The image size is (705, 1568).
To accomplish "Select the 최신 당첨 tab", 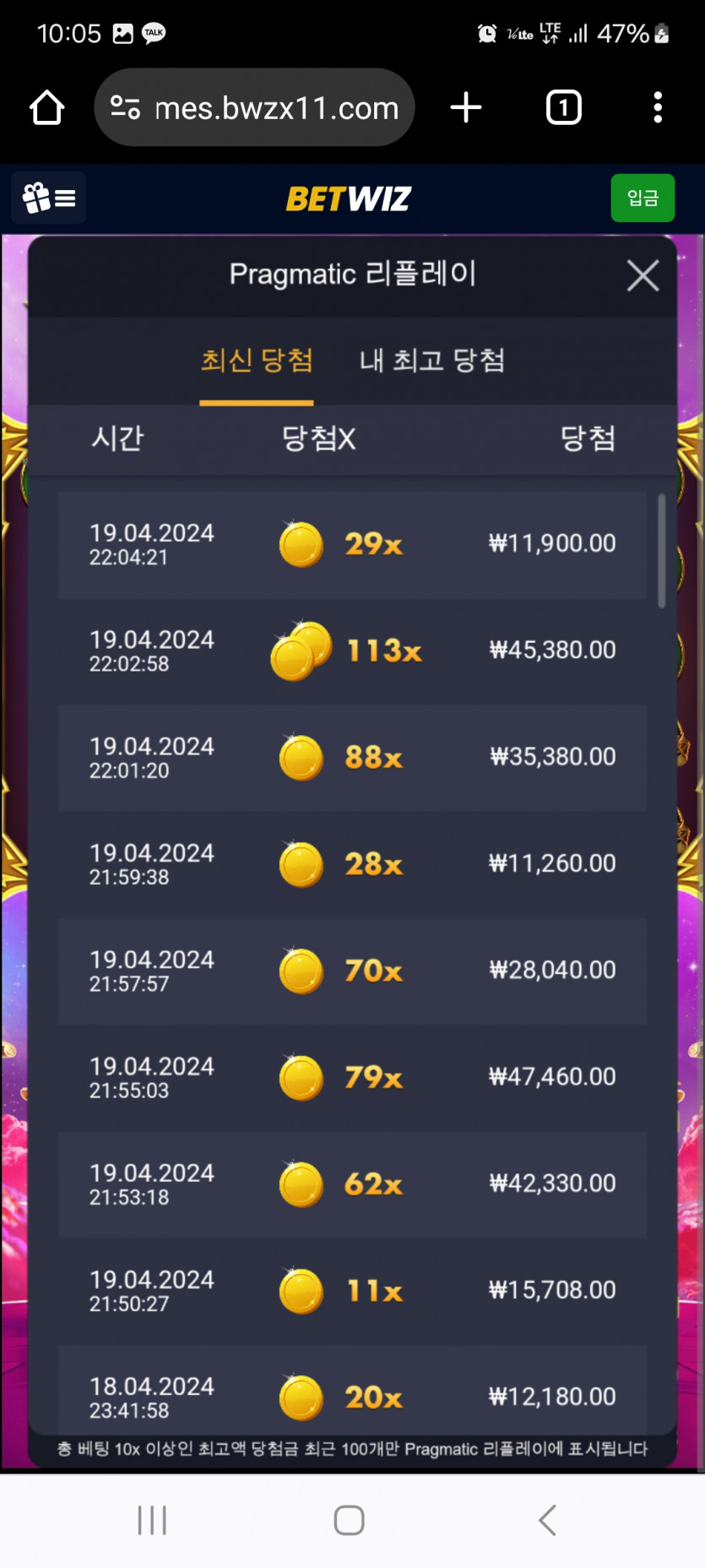I will tap(257, 361).
